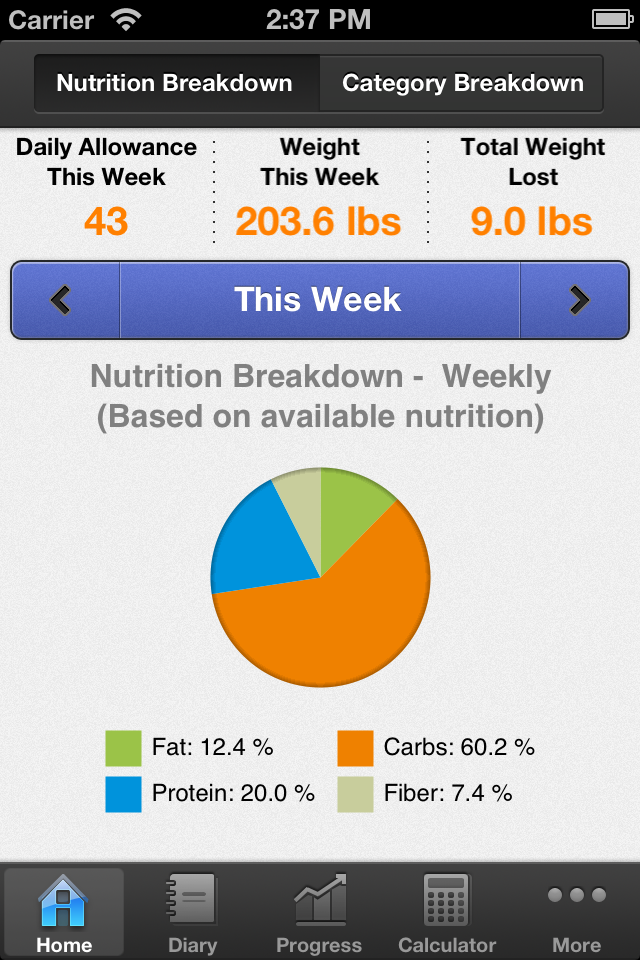Viewport: 640px width, 960px height.
Task: Go to the previous week
Action: point(64,300)
